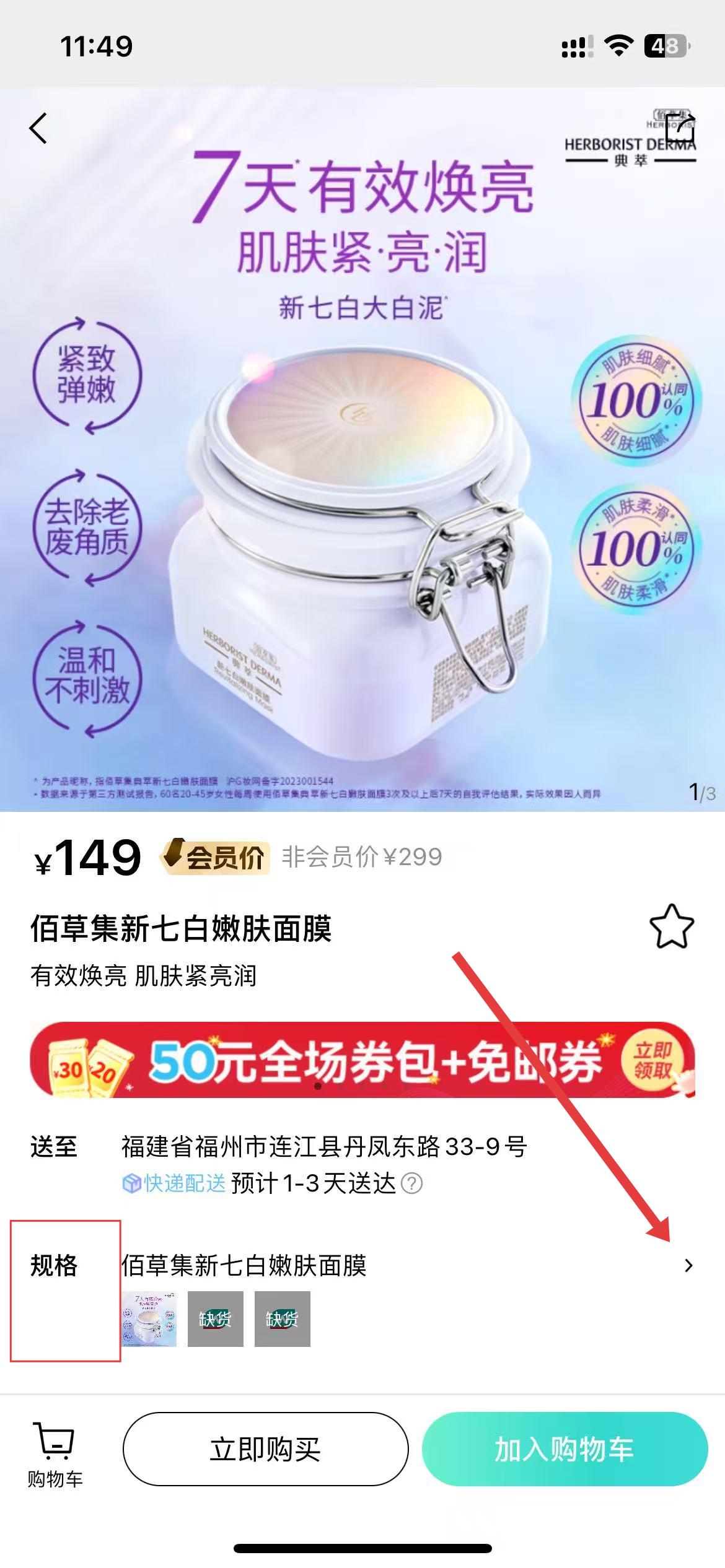The height and width of the screenshot is (1568, 725).
Task: Tap 立即购买 to buy now
Action: pos(265,1449)
